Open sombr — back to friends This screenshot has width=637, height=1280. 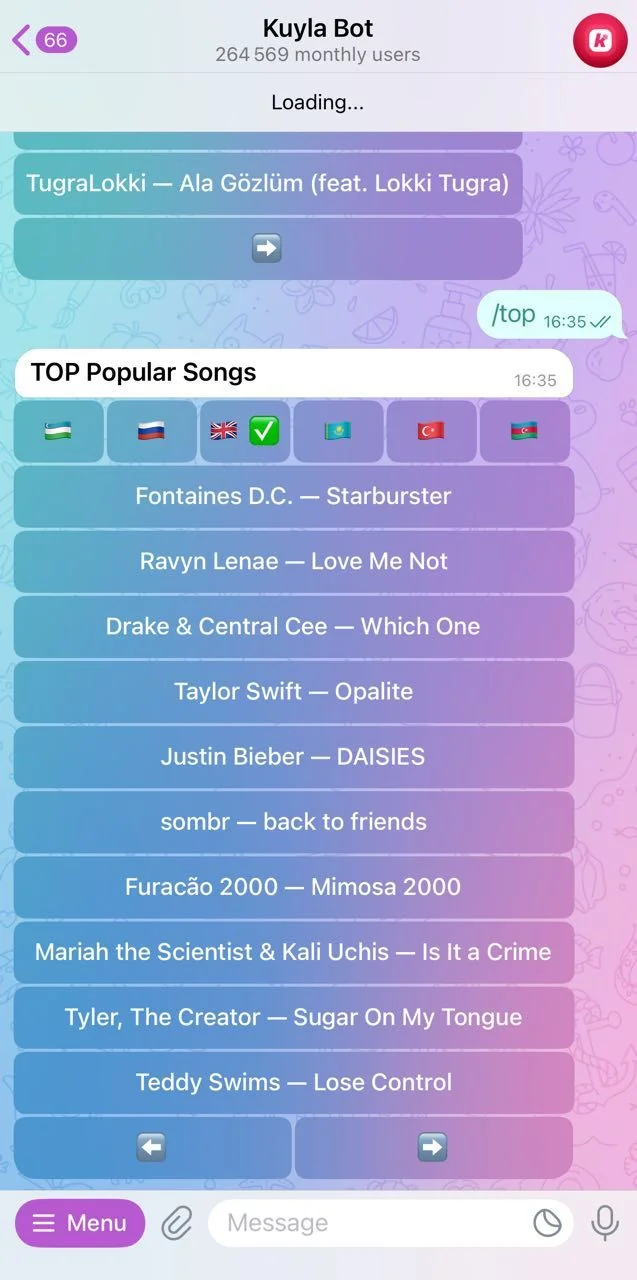(294, 821)
